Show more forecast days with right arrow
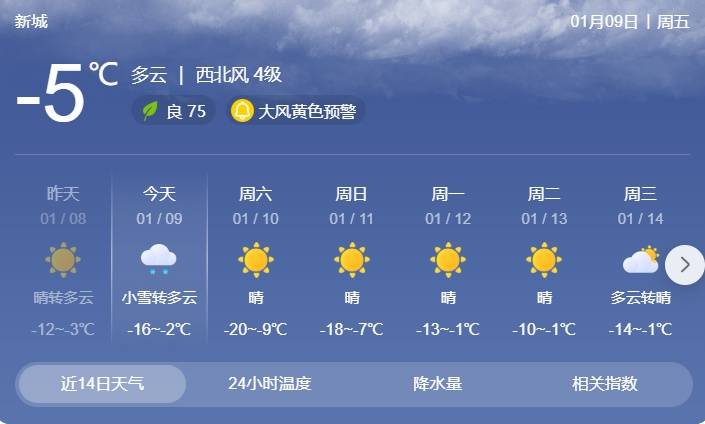The width and height of the screenshot is (705, 424). 685,264
